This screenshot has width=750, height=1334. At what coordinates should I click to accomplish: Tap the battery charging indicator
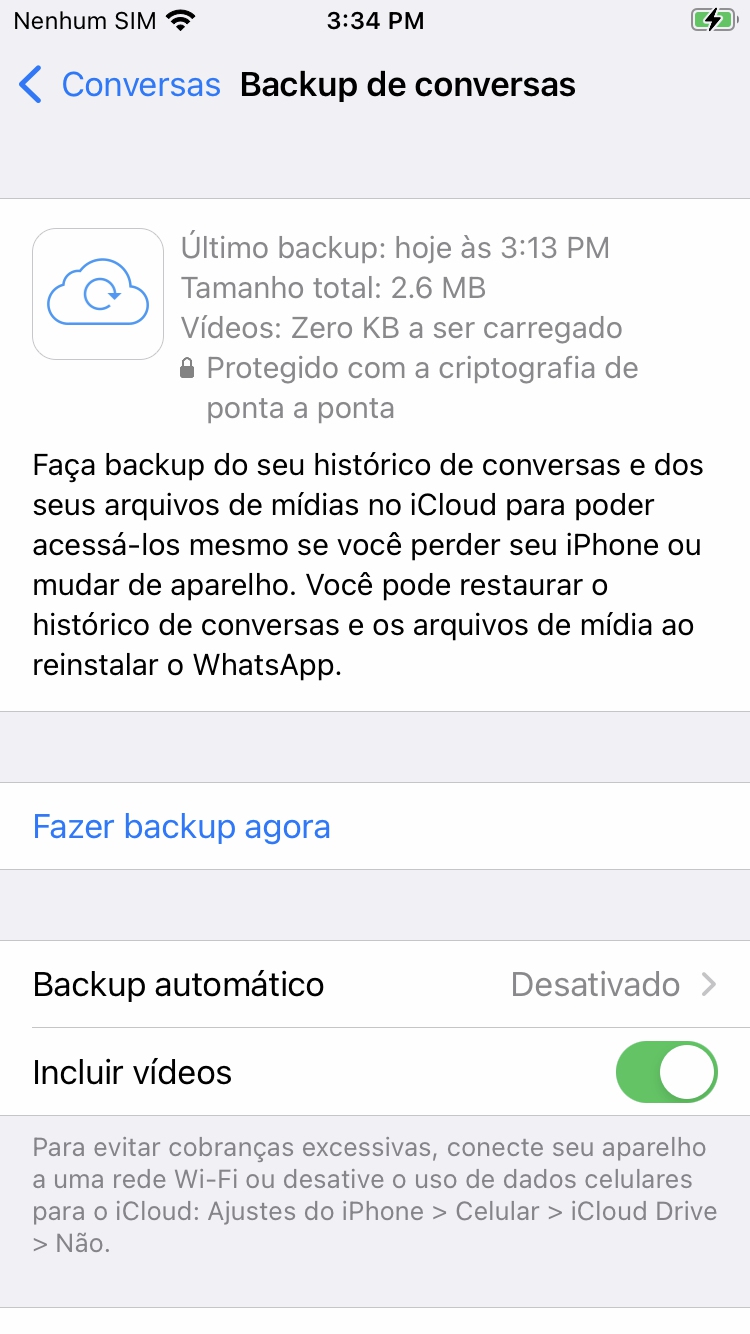click(x=714, y=18)
